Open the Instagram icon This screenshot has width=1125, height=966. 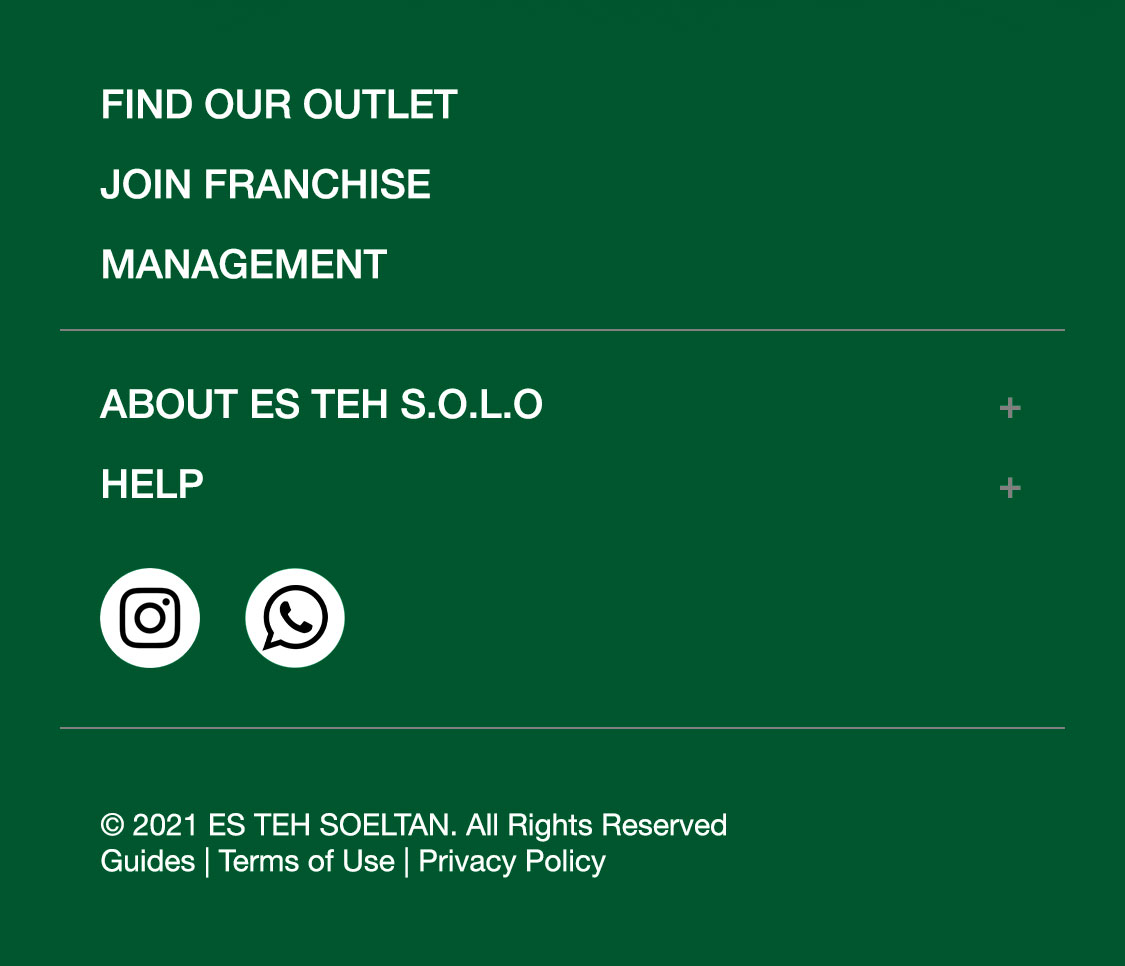click(x=150, y=618)
